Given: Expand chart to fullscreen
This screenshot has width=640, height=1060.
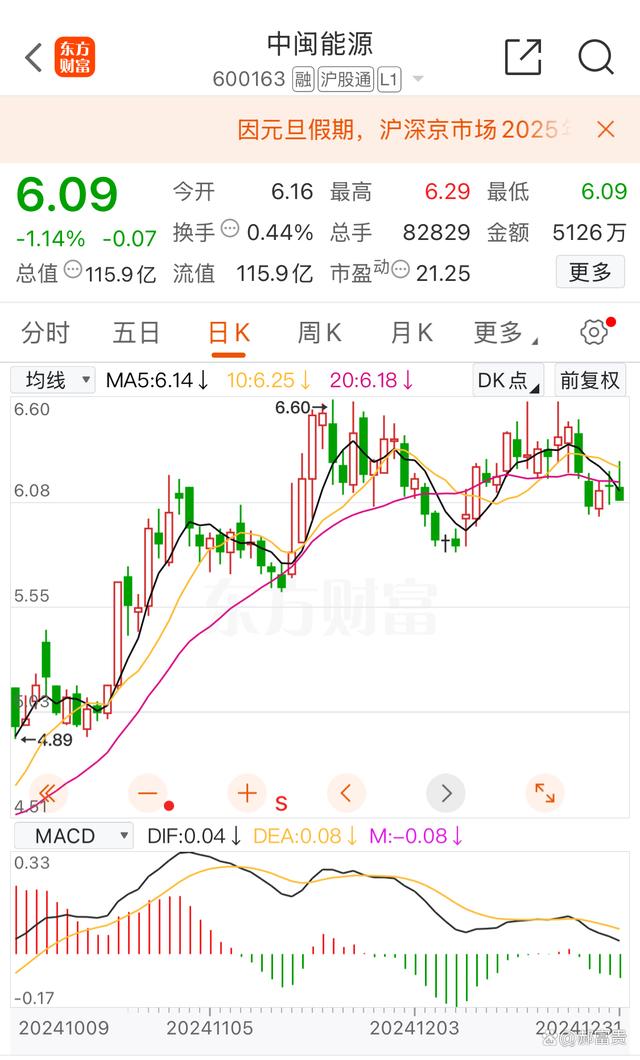Looking at the screenshot, I should tap(545, 793).
